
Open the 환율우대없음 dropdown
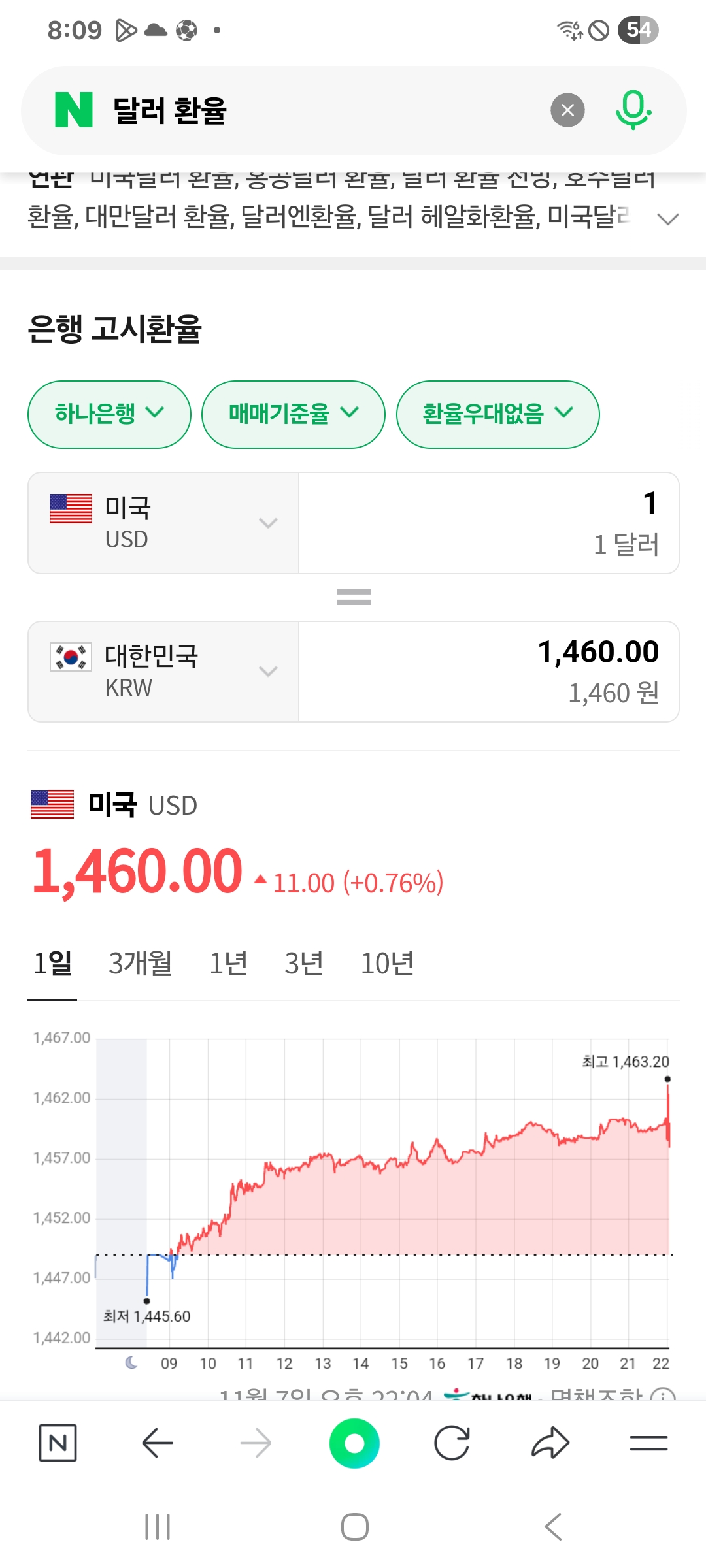(497, 414)
